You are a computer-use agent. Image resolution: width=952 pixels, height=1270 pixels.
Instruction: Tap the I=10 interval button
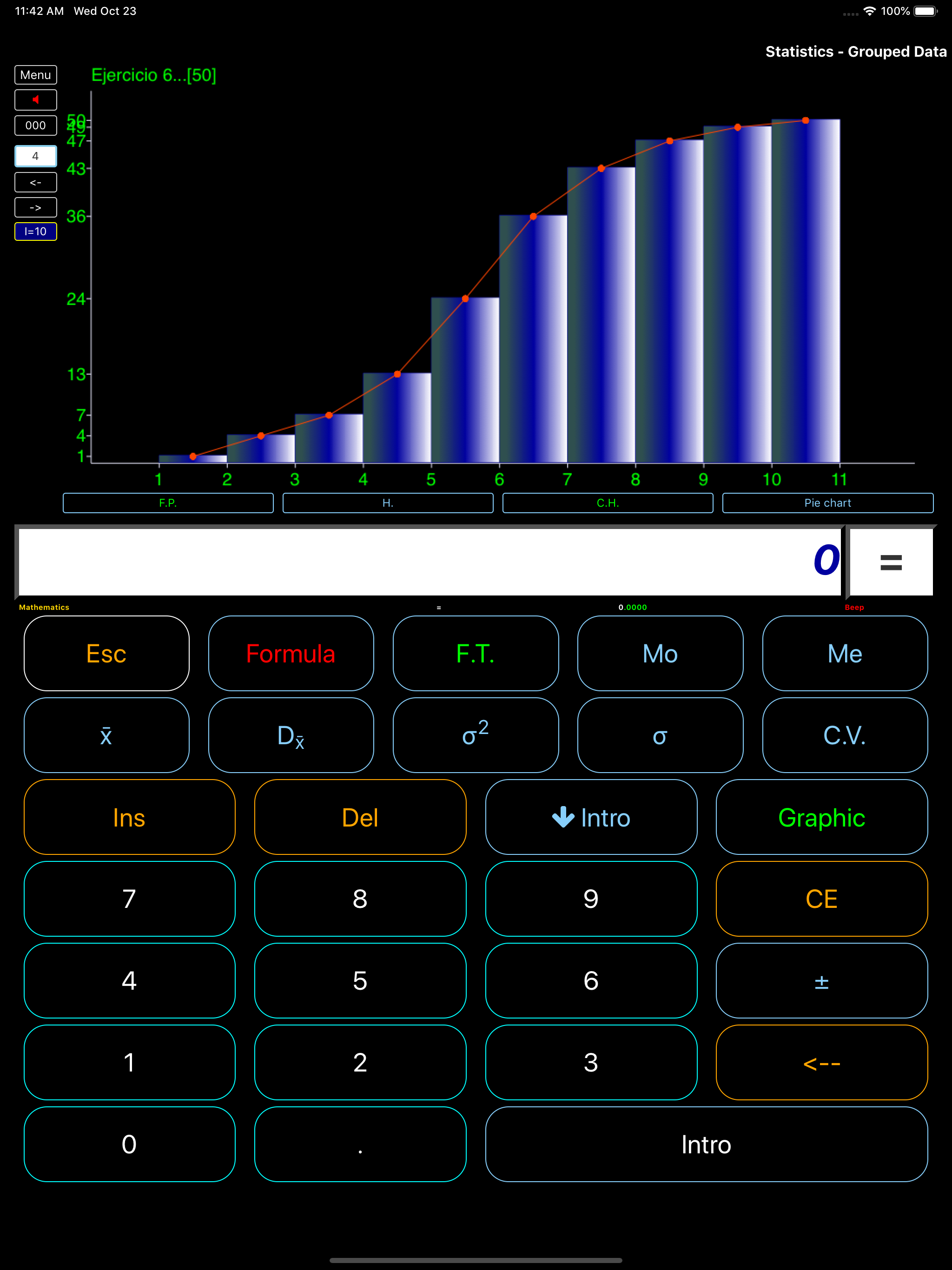(x=36, y=232)
